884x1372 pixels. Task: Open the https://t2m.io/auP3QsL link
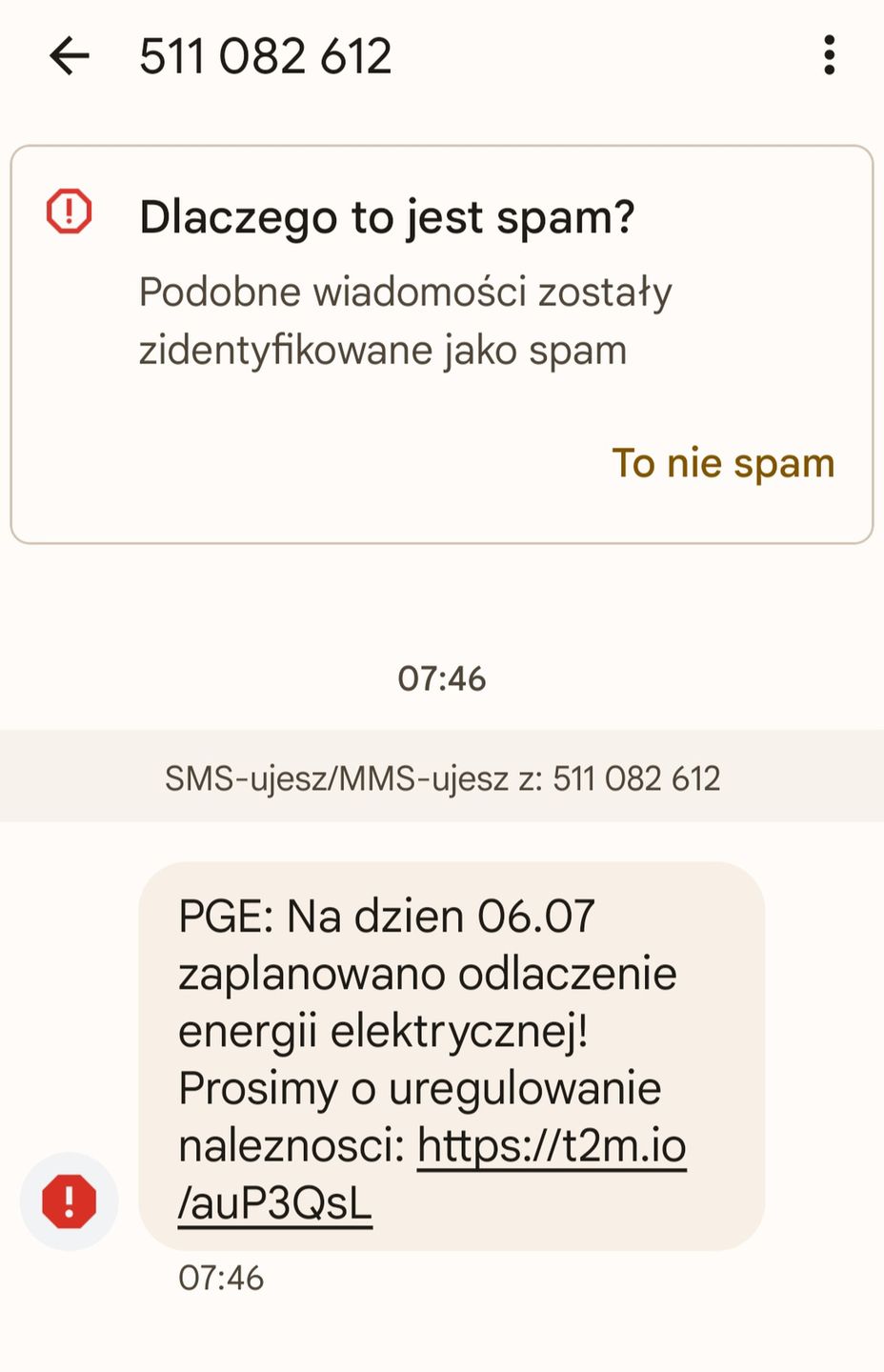(552, 1145)
